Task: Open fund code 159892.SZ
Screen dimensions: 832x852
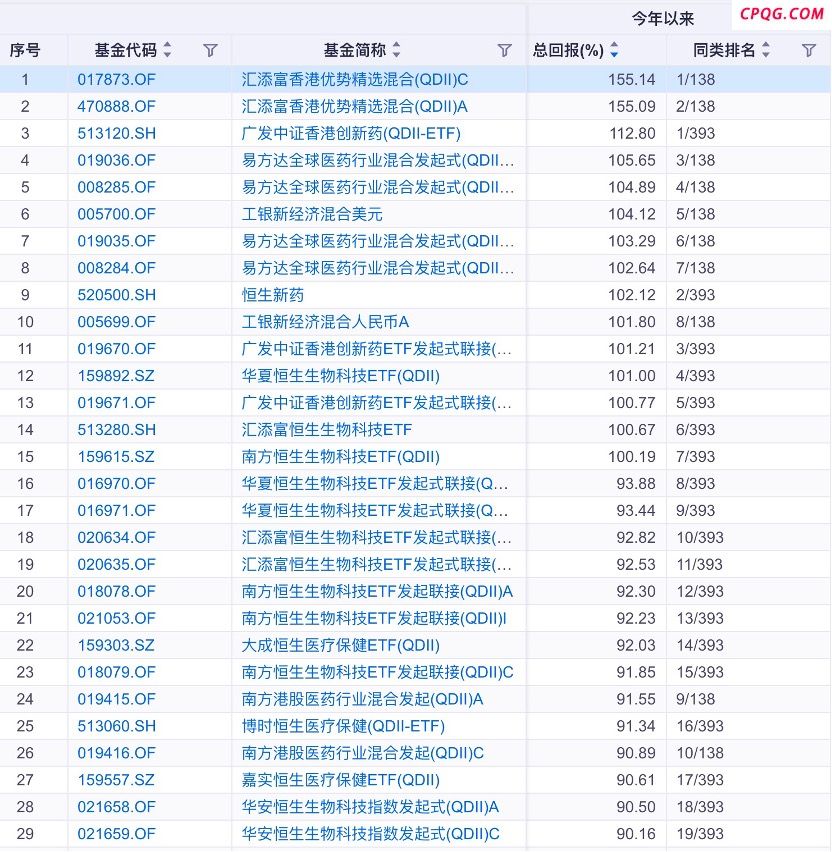Action: [x=116, y=376]
